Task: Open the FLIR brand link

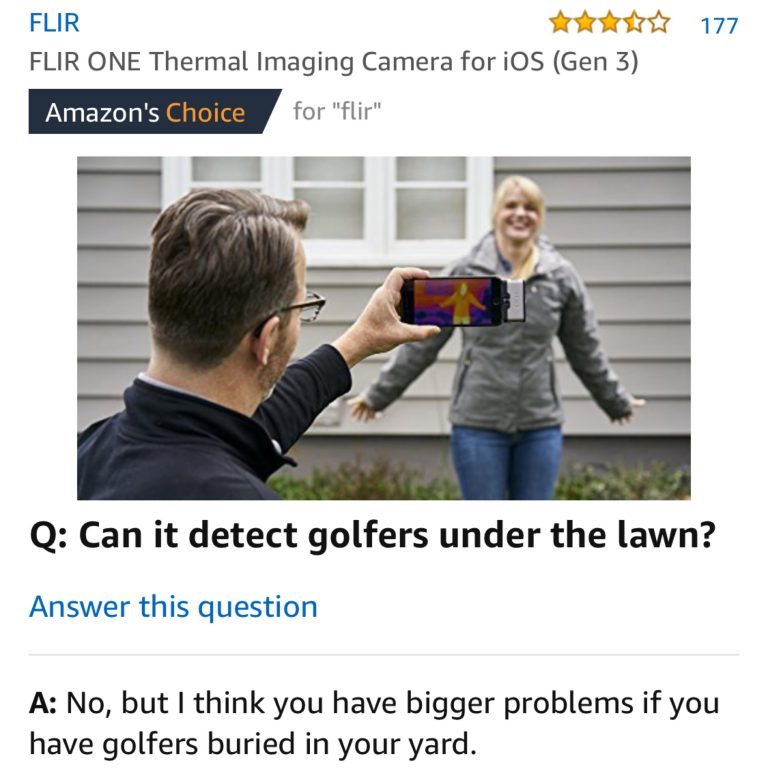Action: [54, 22]
